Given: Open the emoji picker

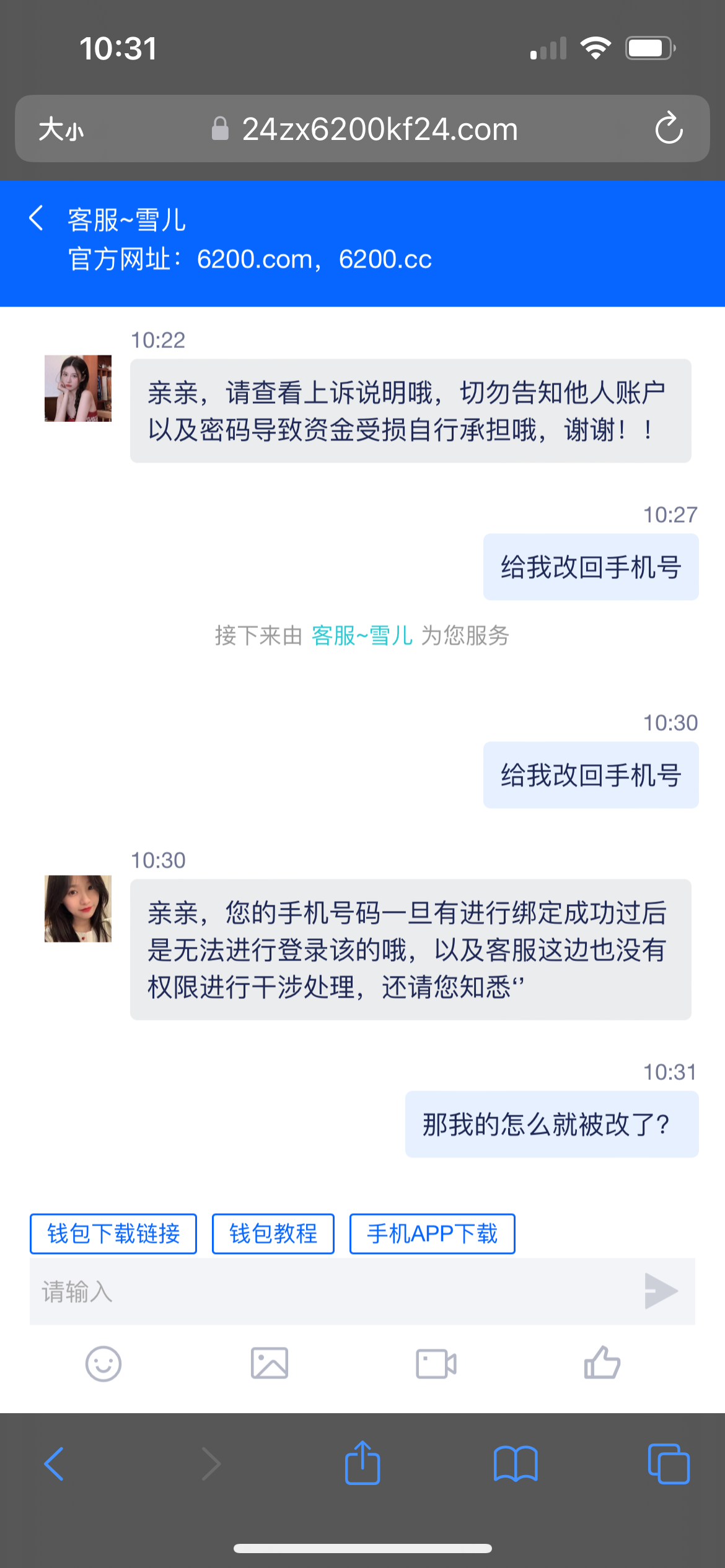Looking at the screenshot, I should (103, 1364).
